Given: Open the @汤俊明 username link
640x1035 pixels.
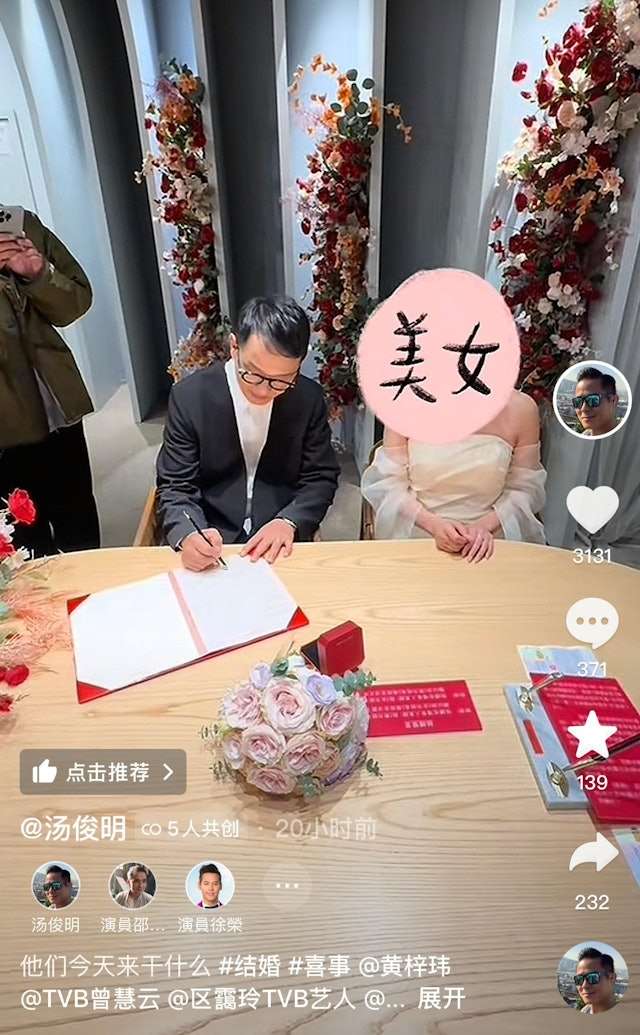Looking at the screenshot, I should [x=73, y=828].
